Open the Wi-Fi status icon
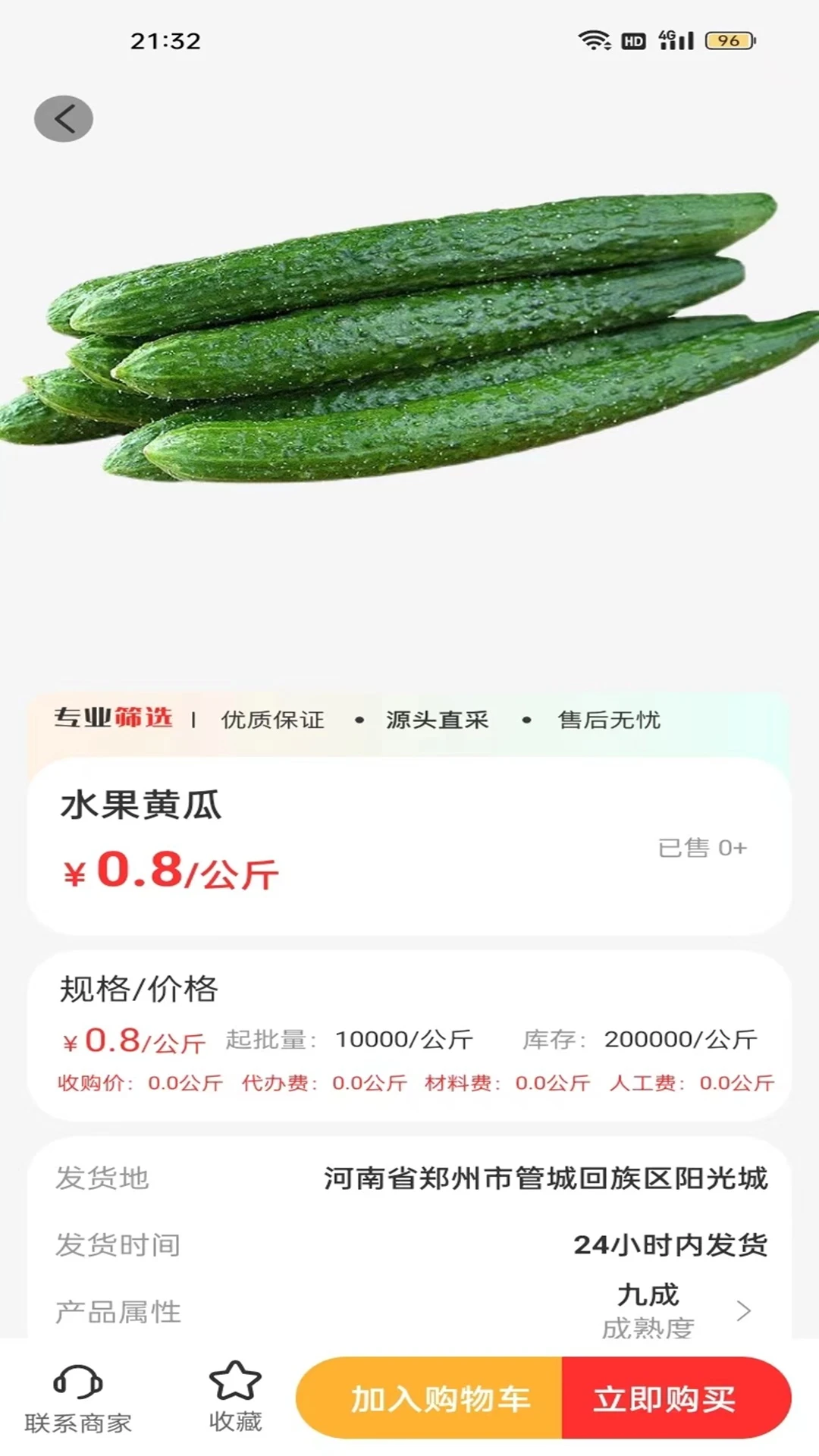 (595, 42)
